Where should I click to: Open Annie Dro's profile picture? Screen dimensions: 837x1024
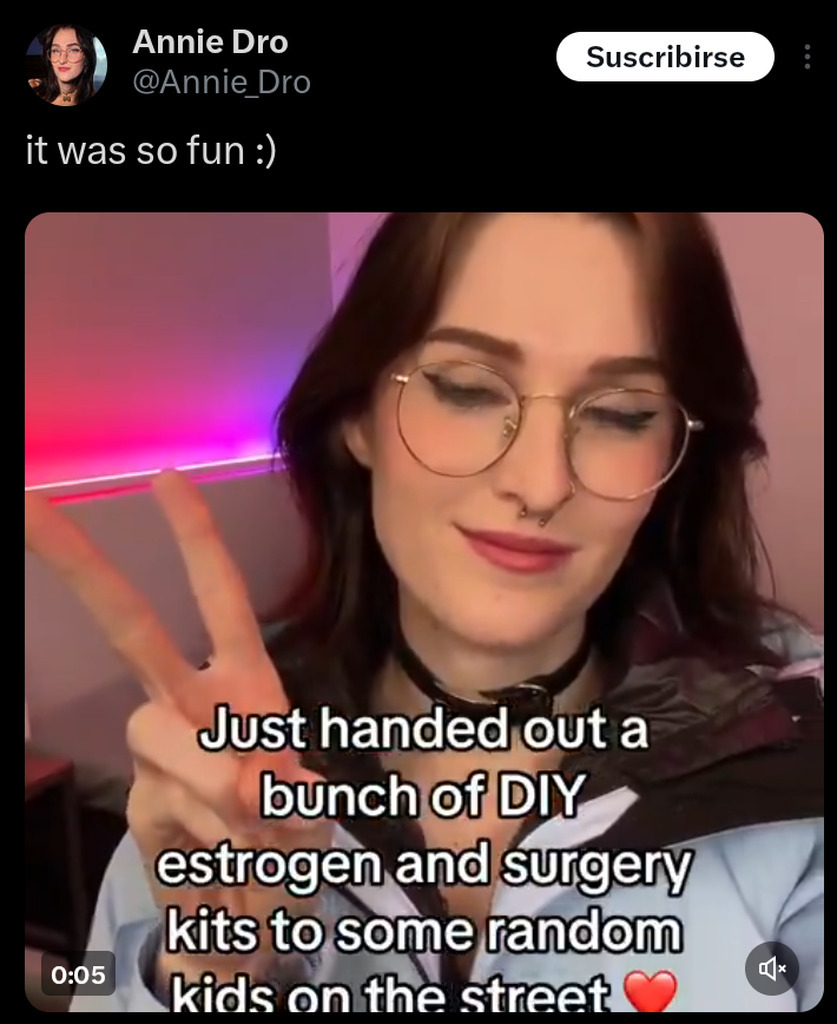click(x=65, y=65)
